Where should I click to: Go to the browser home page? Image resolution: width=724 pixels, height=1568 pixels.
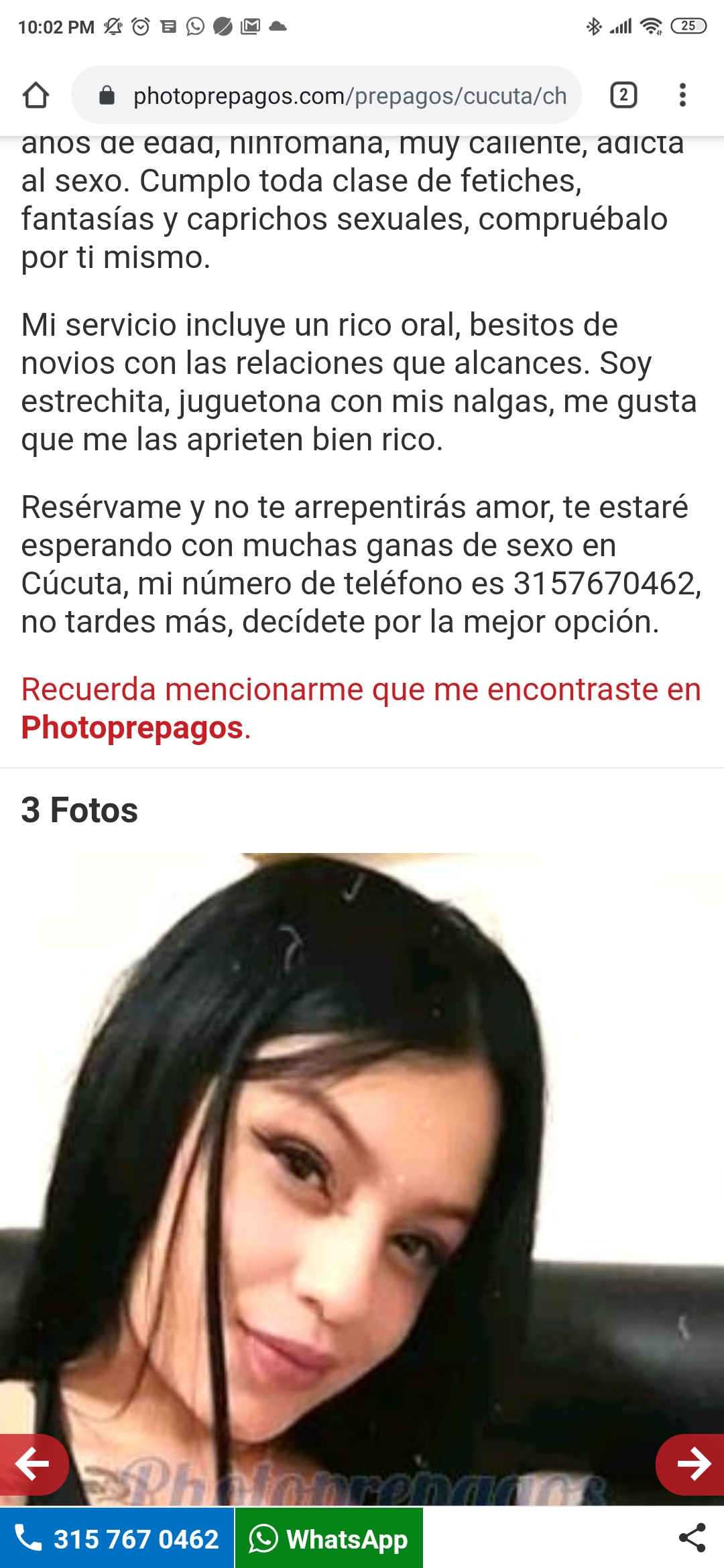tap(36, 95)
